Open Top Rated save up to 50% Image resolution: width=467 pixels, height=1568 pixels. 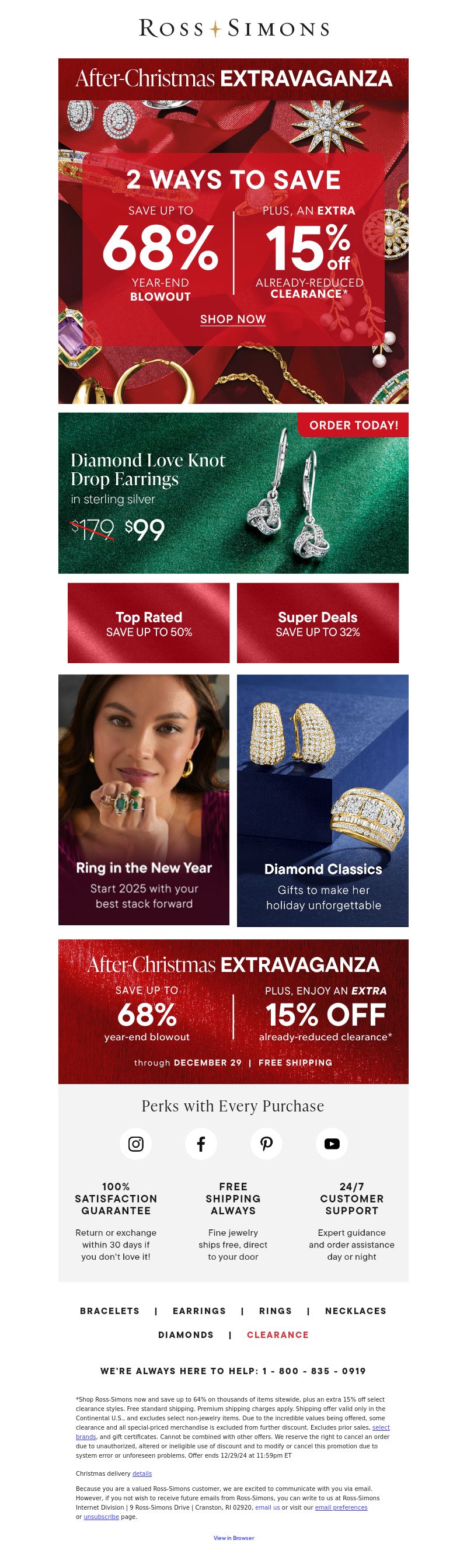148,623
